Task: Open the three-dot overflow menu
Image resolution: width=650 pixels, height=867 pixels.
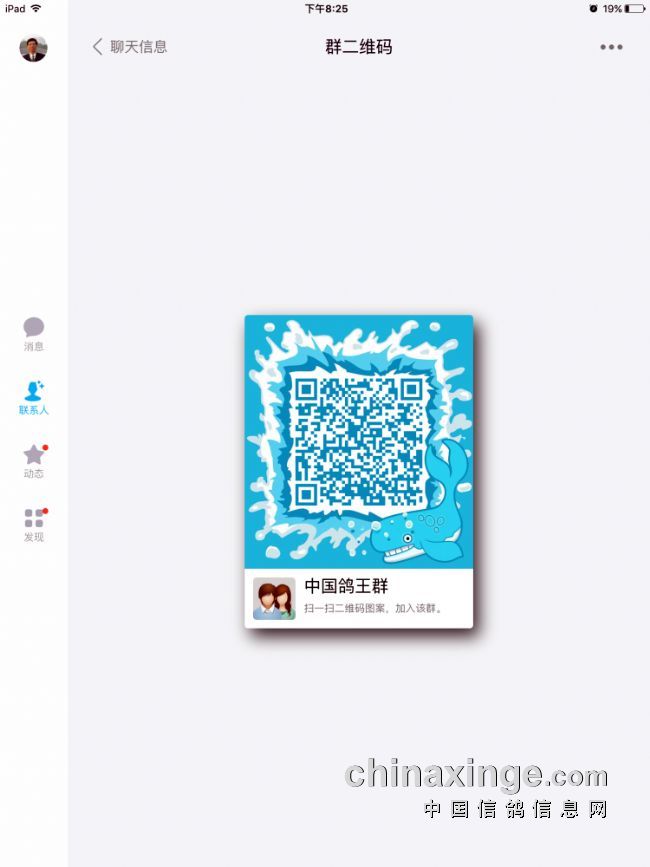Action: pyautogui.click(x=611, y=47)
